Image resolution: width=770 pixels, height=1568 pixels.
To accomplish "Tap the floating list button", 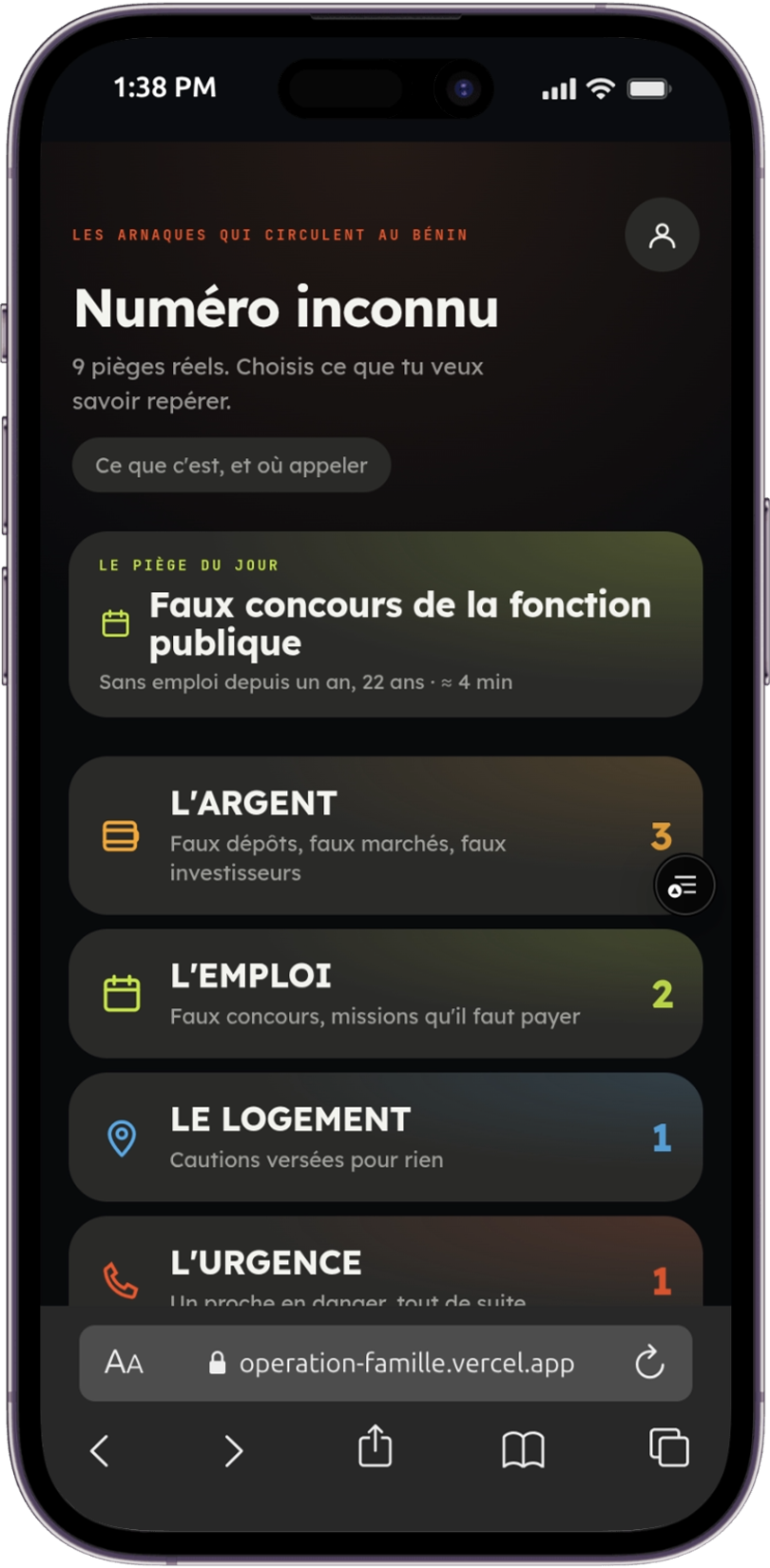I will pyautogui.click(x=683, y=887).
